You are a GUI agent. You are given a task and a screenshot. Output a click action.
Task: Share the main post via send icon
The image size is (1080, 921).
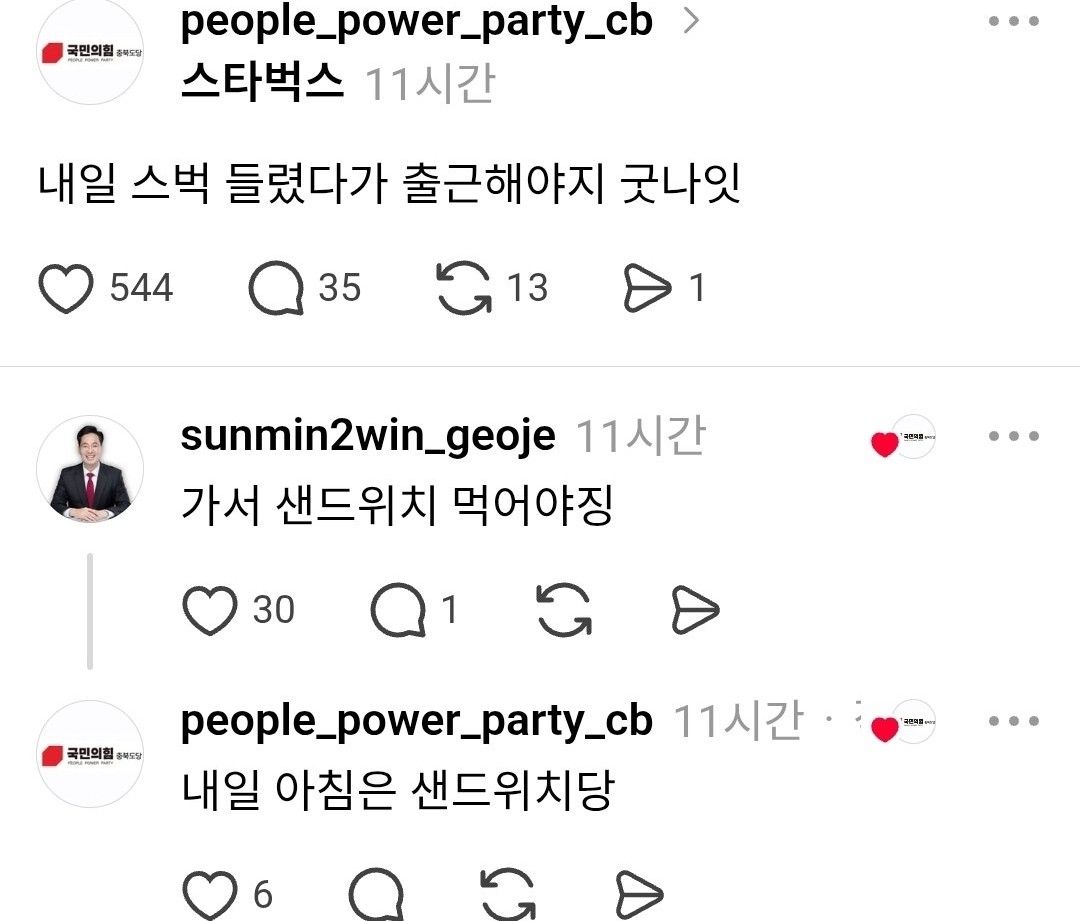tap(647, 288)
